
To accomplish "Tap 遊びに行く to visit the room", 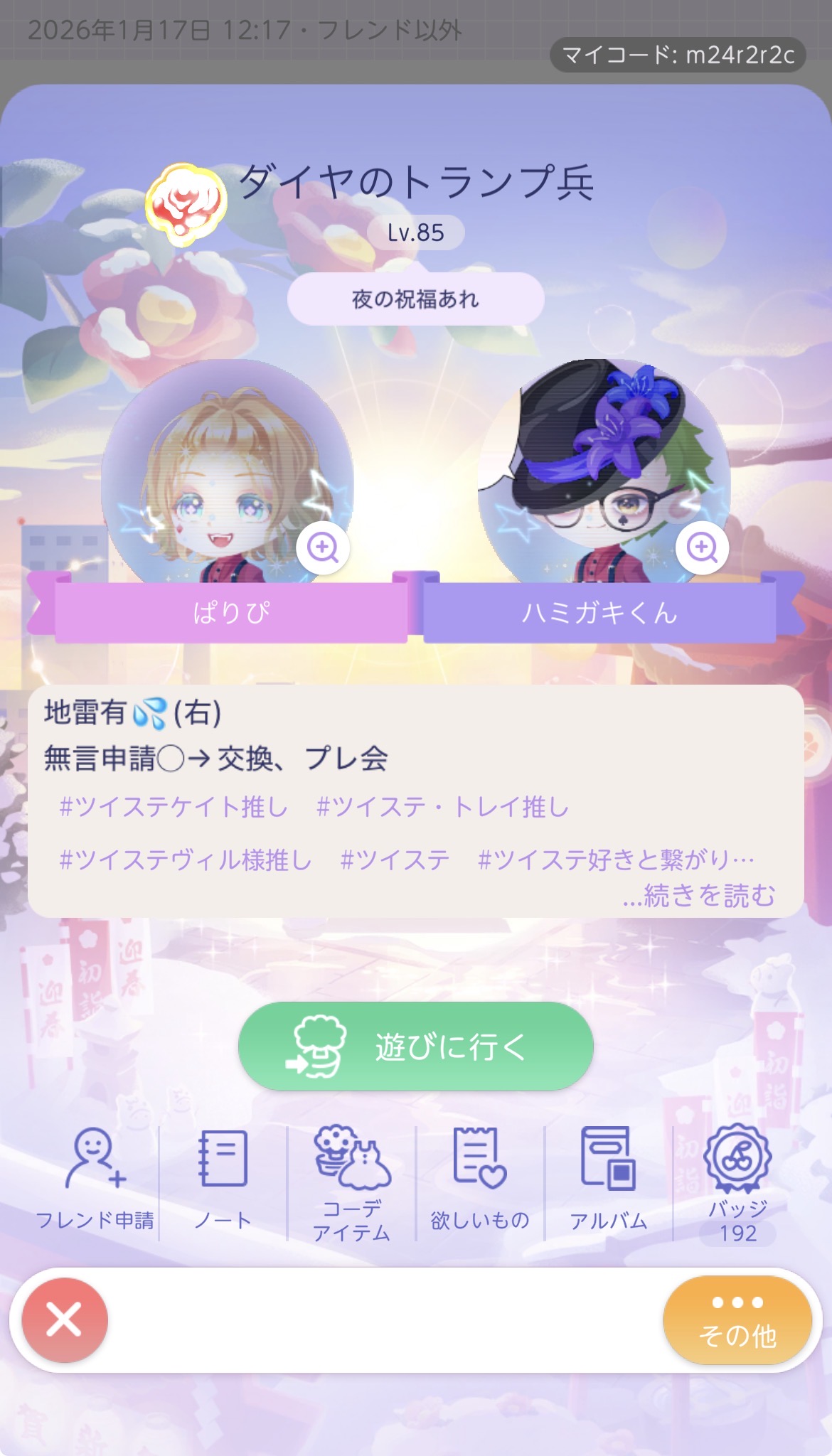I will 415,1046.
